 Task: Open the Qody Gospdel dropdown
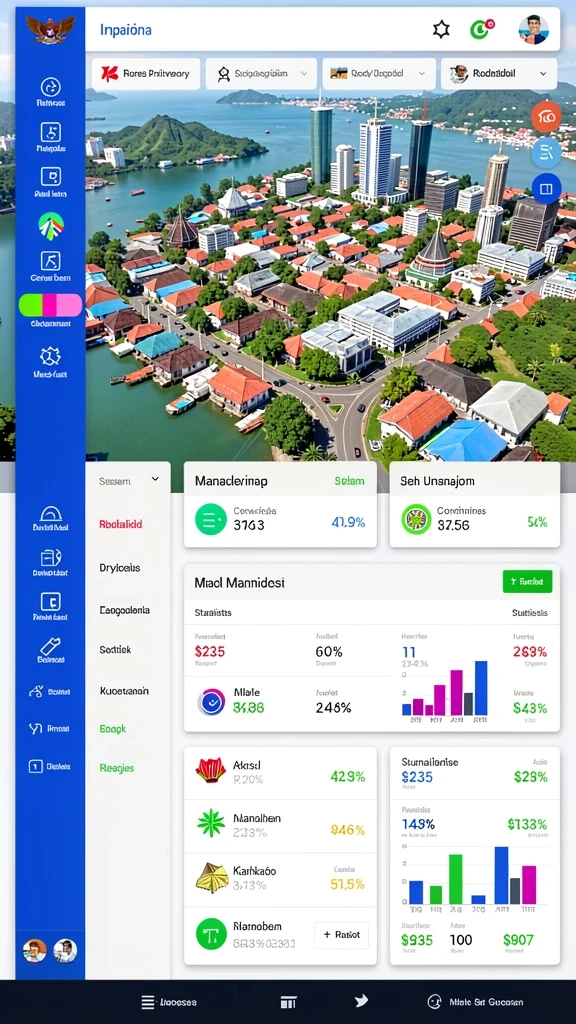[x=379, y=74]
